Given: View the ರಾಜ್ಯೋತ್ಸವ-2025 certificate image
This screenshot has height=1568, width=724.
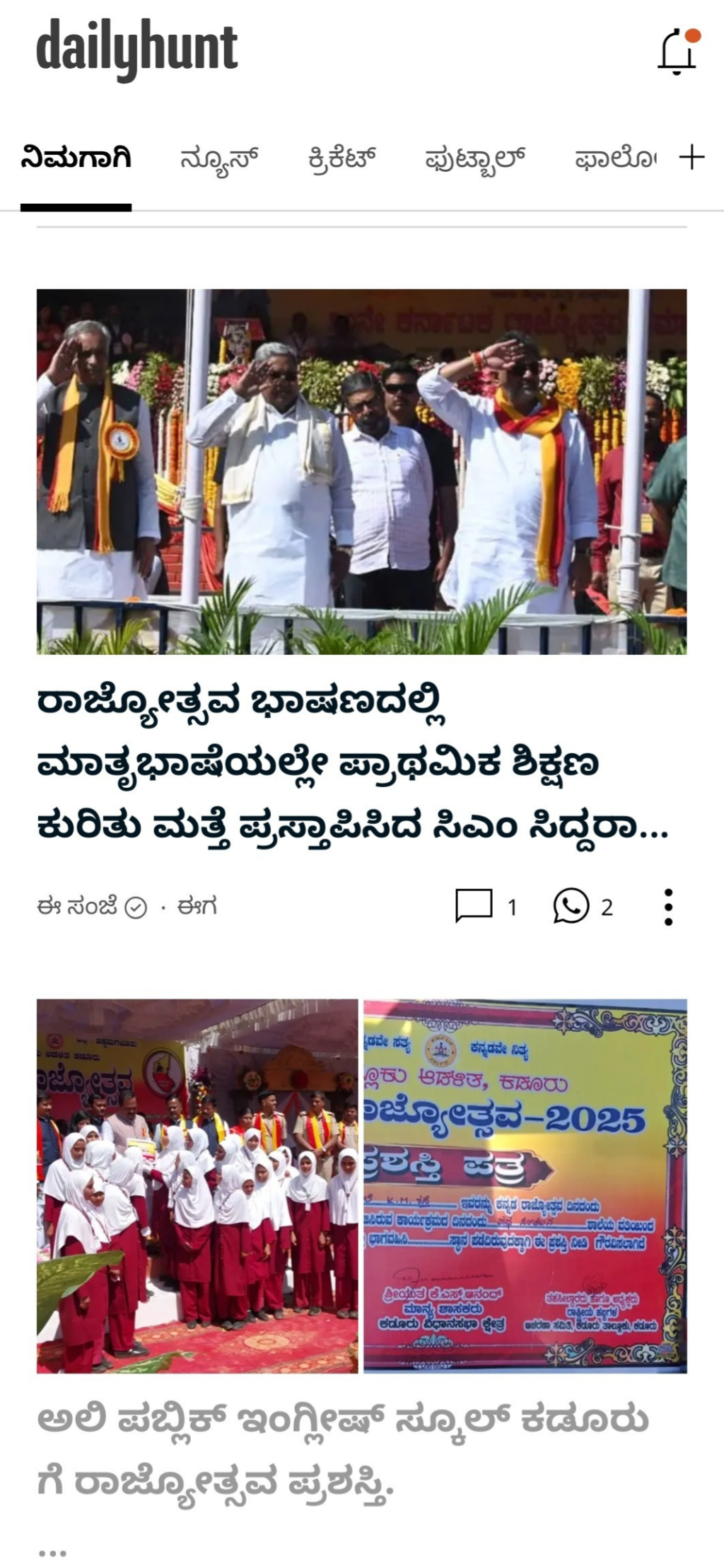Looking at the screenshot, I should click(x=525, y=1185).
